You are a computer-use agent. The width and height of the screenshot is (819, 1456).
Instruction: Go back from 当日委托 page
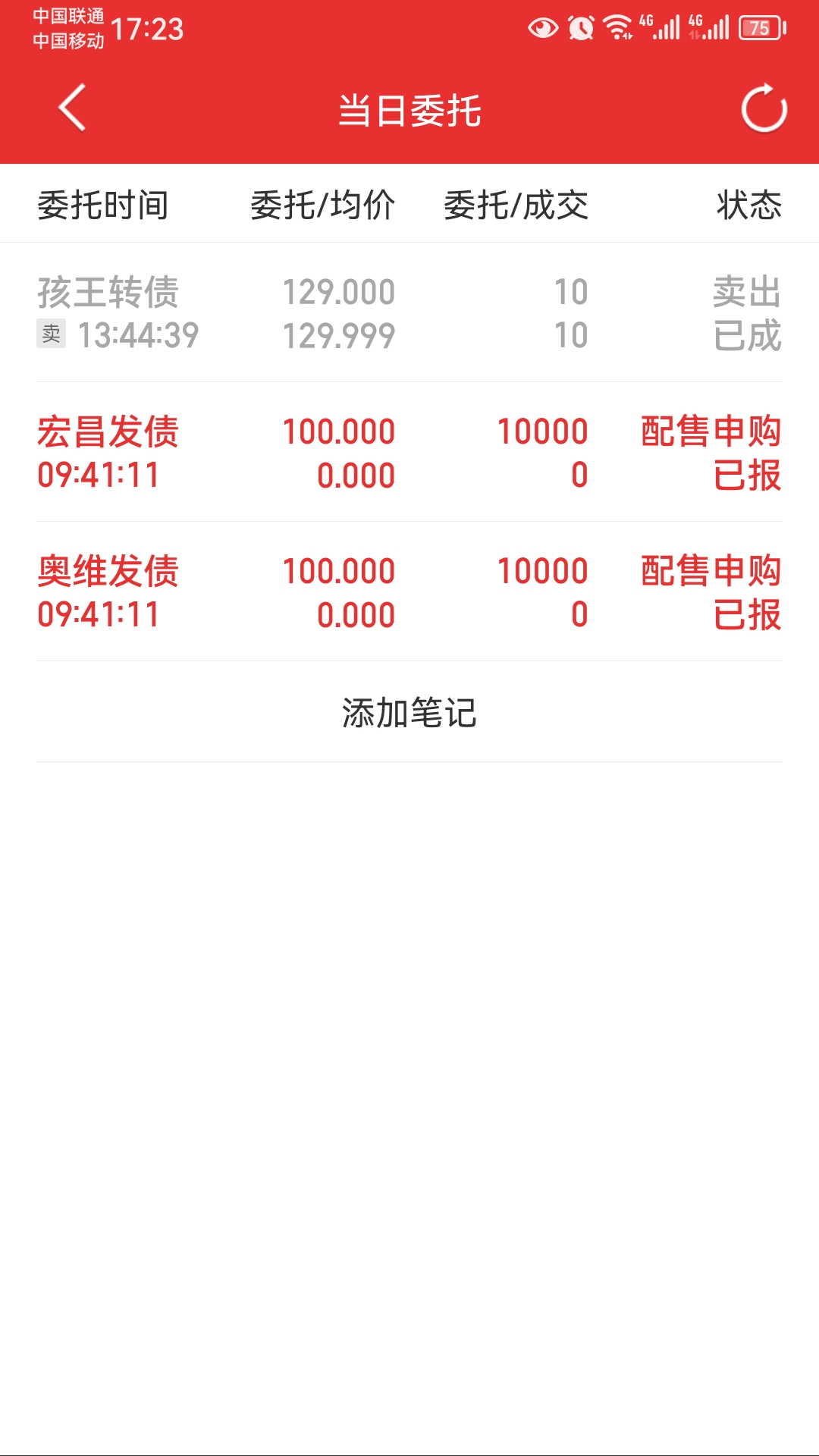[72, 108]
